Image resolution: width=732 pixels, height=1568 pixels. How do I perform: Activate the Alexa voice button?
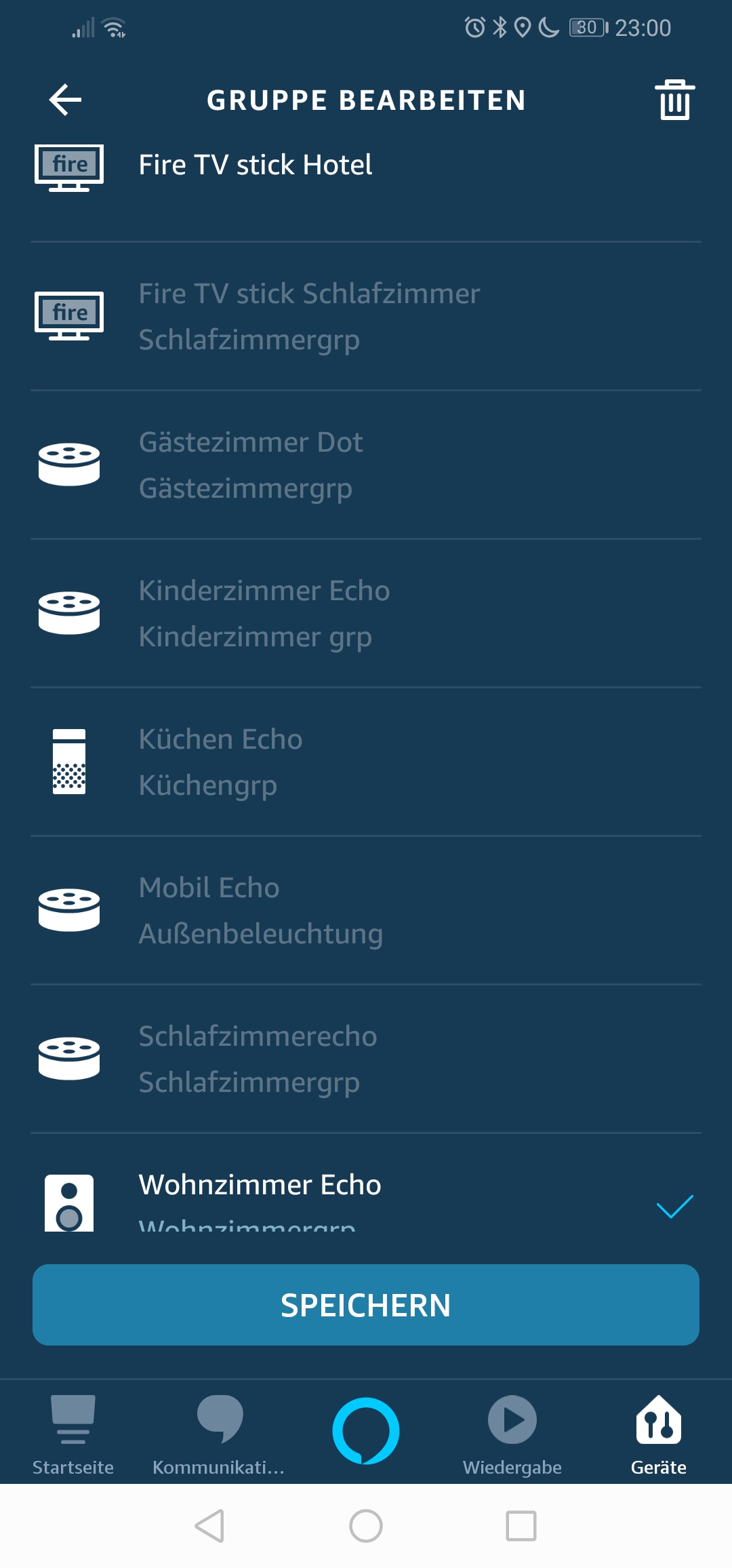(x=366, y=1431)
